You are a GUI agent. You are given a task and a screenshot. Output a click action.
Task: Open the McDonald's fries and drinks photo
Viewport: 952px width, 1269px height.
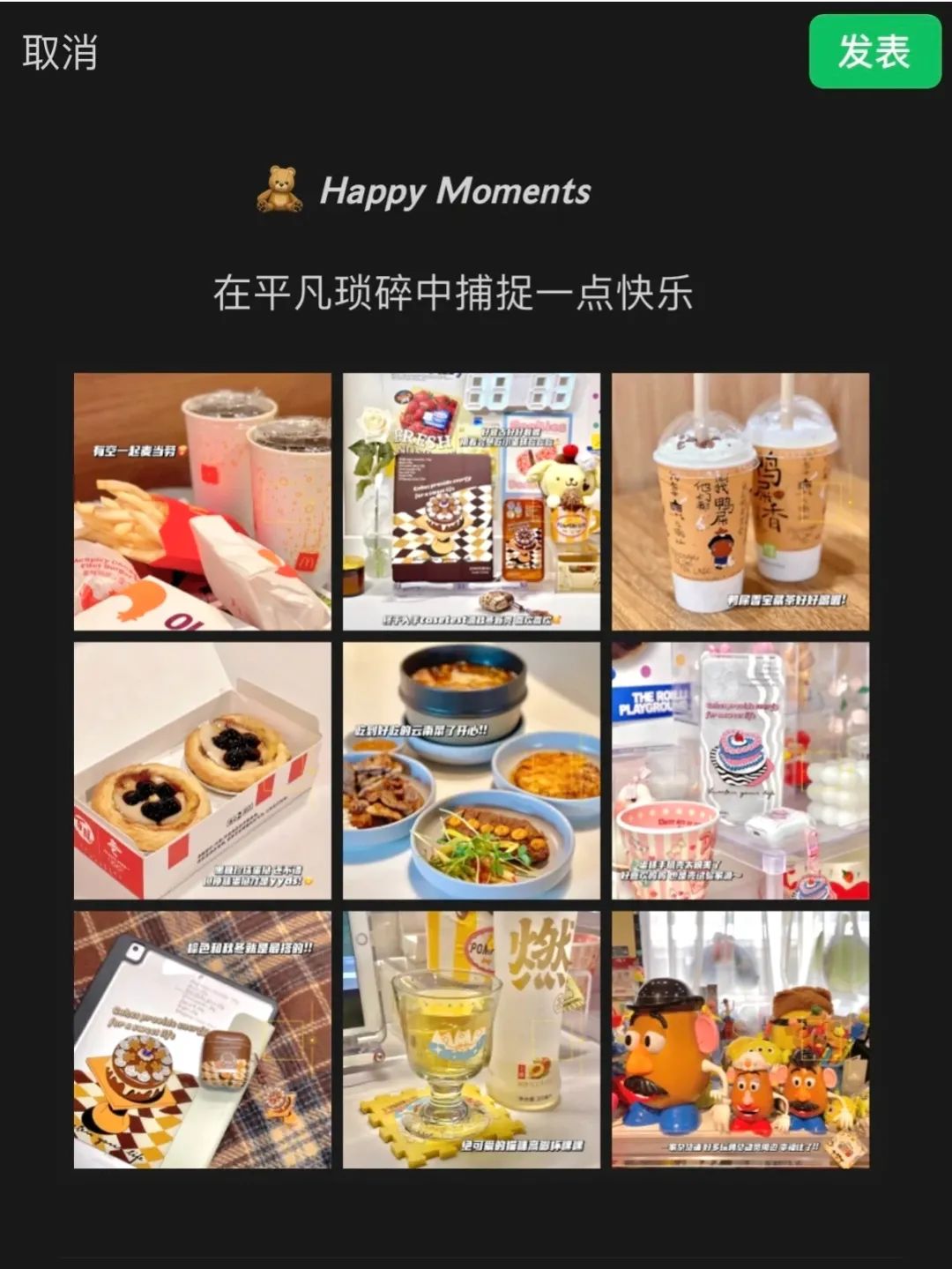point(202,501)
